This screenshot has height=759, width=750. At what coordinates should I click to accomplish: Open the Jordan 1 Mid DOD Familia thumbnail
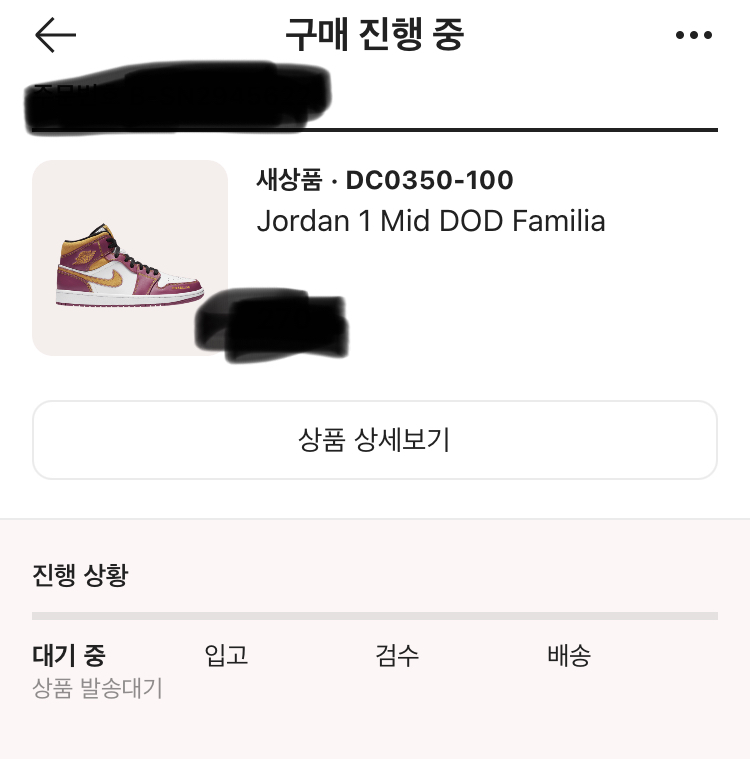point(130,258)
